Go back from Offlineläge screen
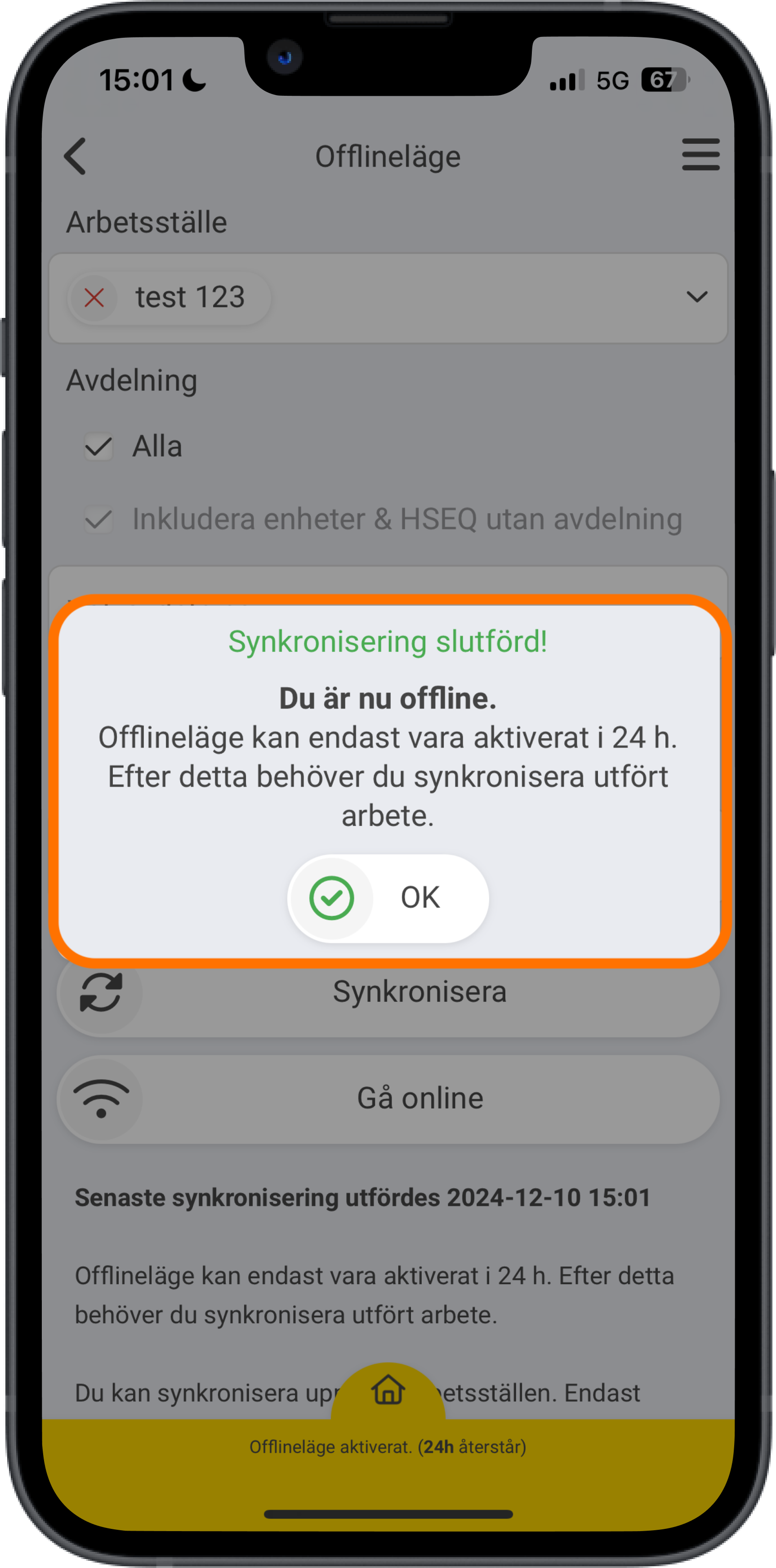Image resolution: width=776 pixels, height=1568 pixels. (76, 156)
